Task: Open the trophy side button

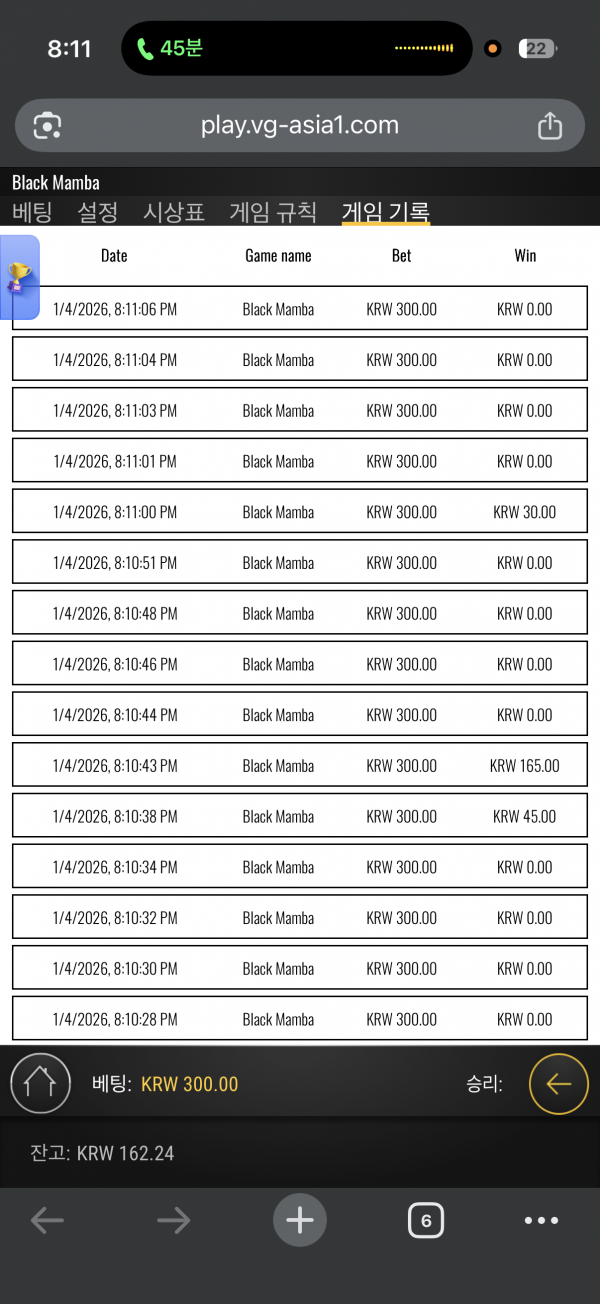Action: [20, 277]
